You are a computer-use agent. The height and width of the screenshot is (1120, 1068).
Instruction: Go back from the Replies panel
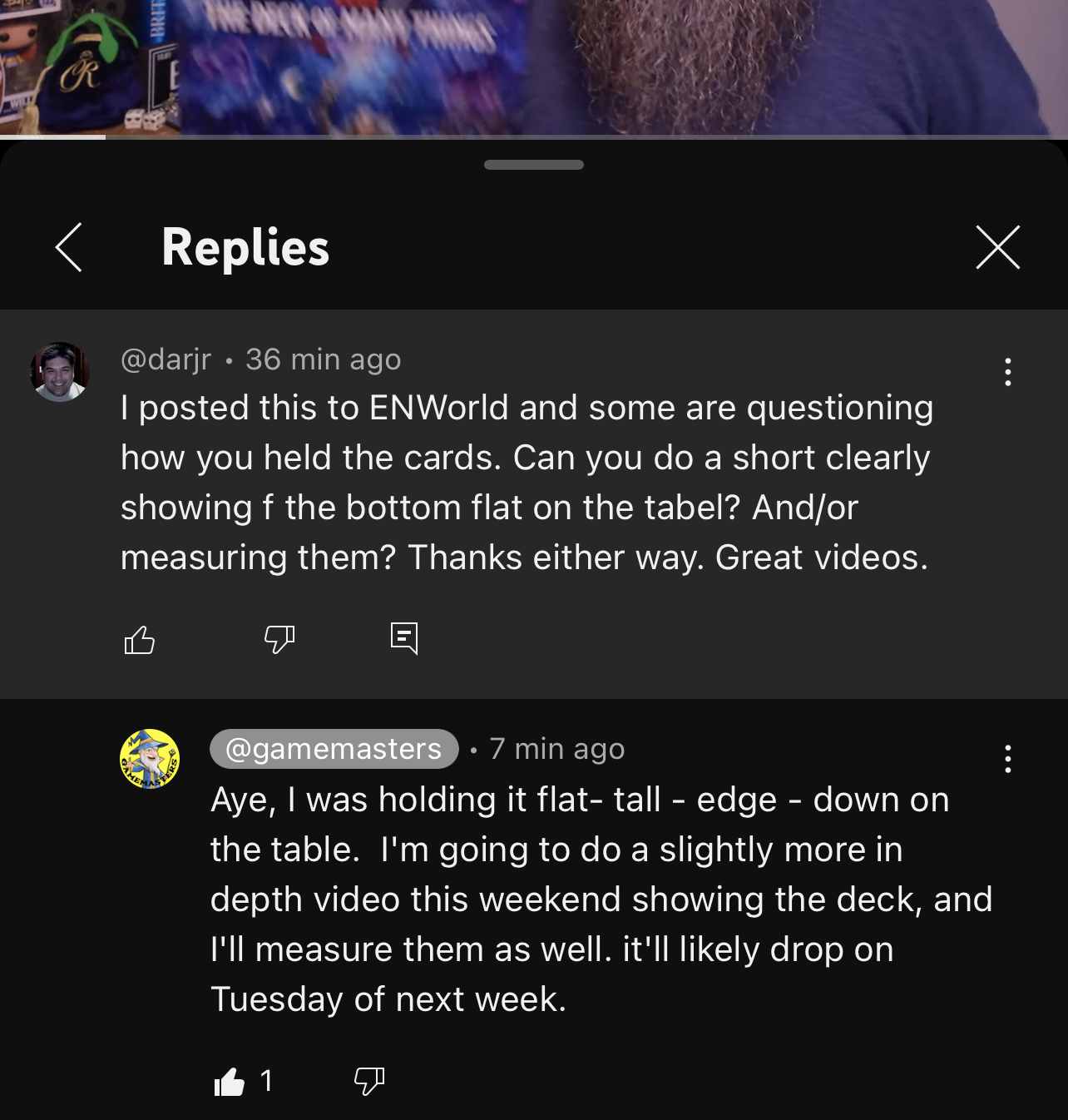tap(69, 247)
